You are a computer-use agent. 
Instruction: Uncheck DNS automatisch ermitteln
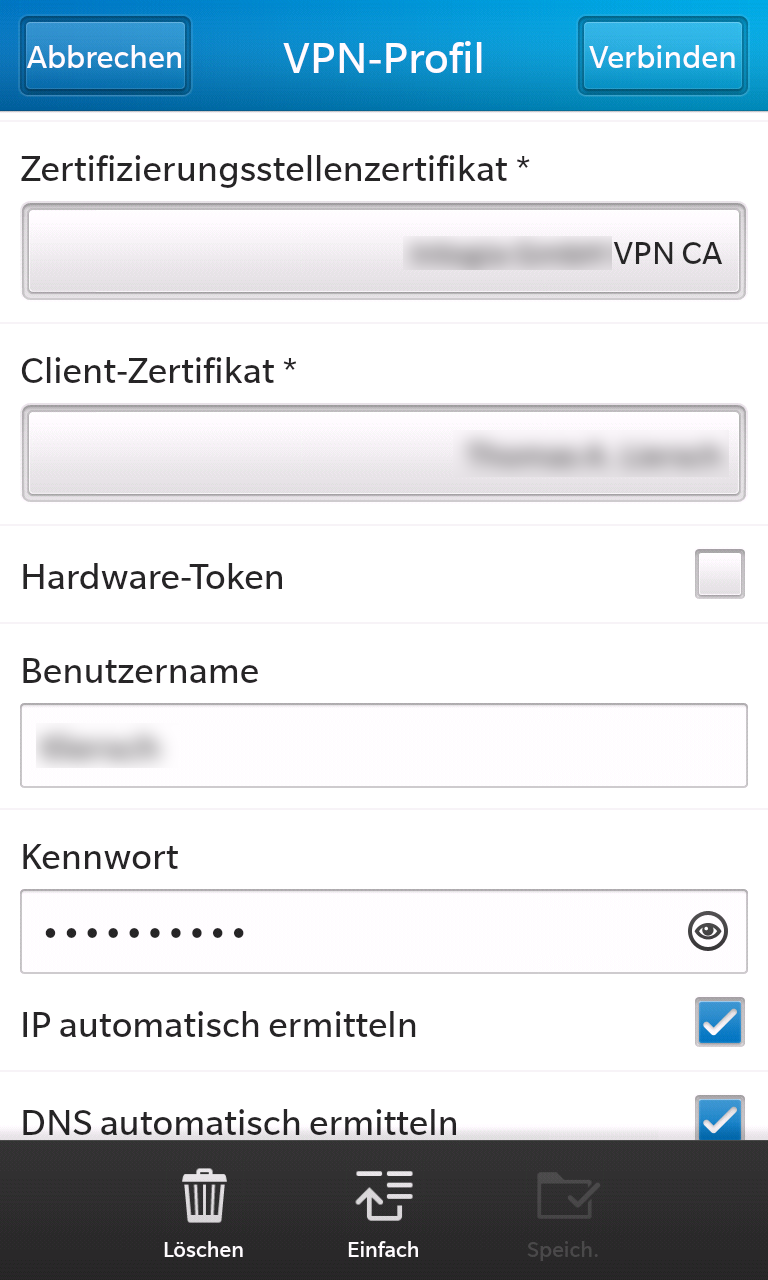720,1118
